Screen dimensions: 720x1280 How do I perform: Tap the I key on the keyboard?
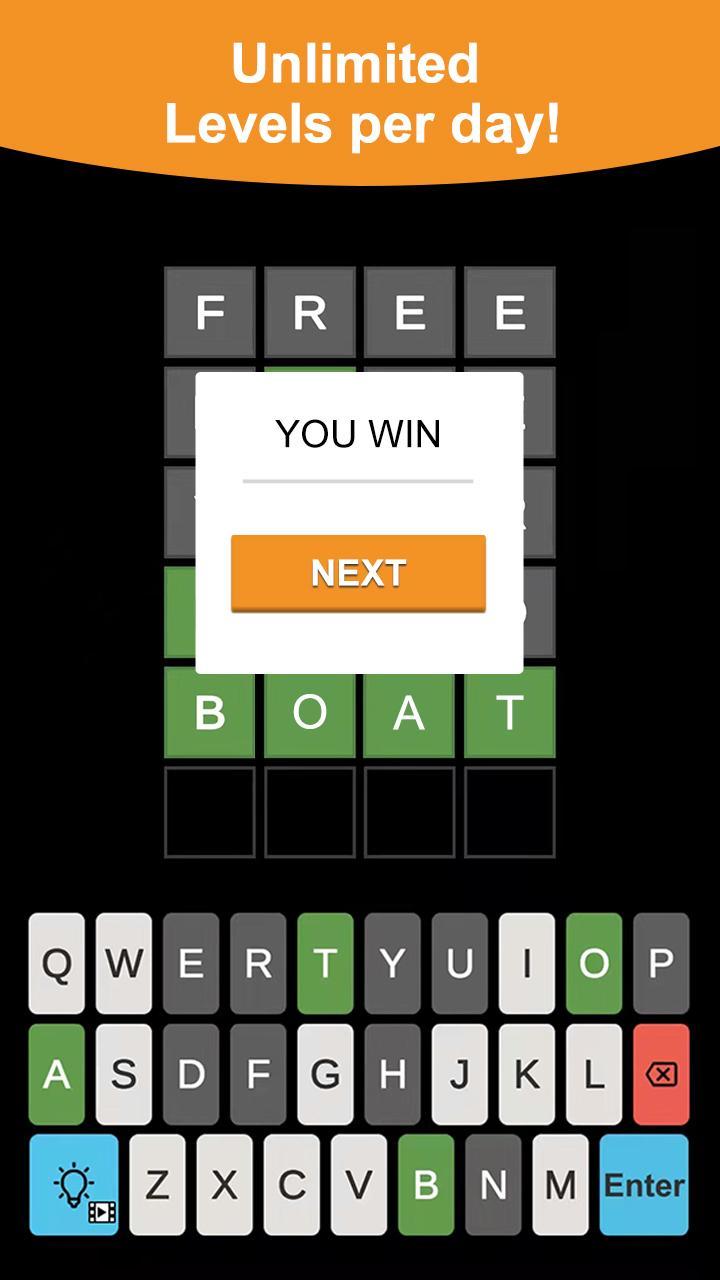pyautogui.click(x=527, y=963)
